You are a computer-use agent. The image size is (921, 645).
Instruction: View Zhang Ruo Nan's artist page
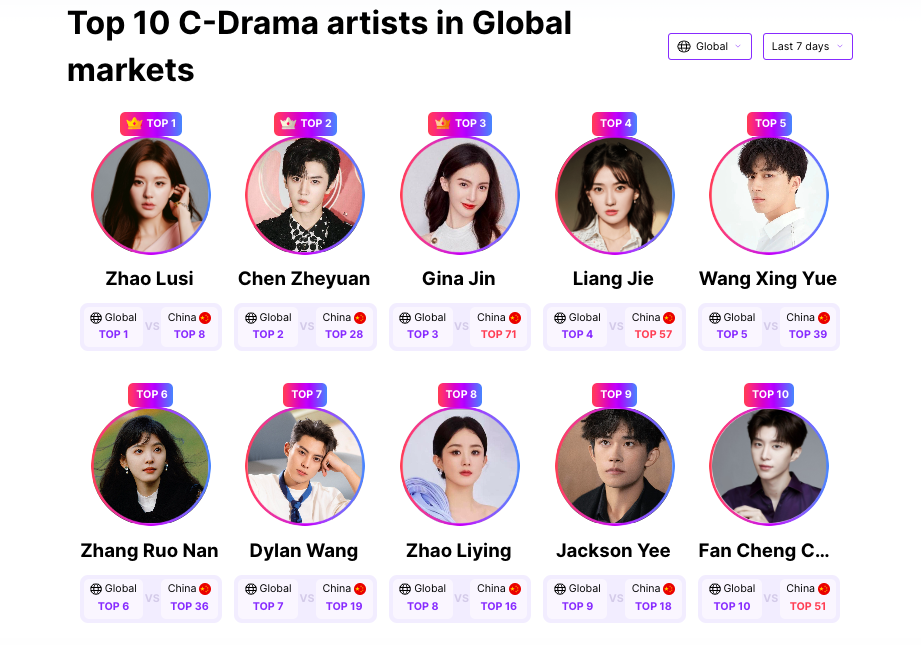tap(150, 468)
